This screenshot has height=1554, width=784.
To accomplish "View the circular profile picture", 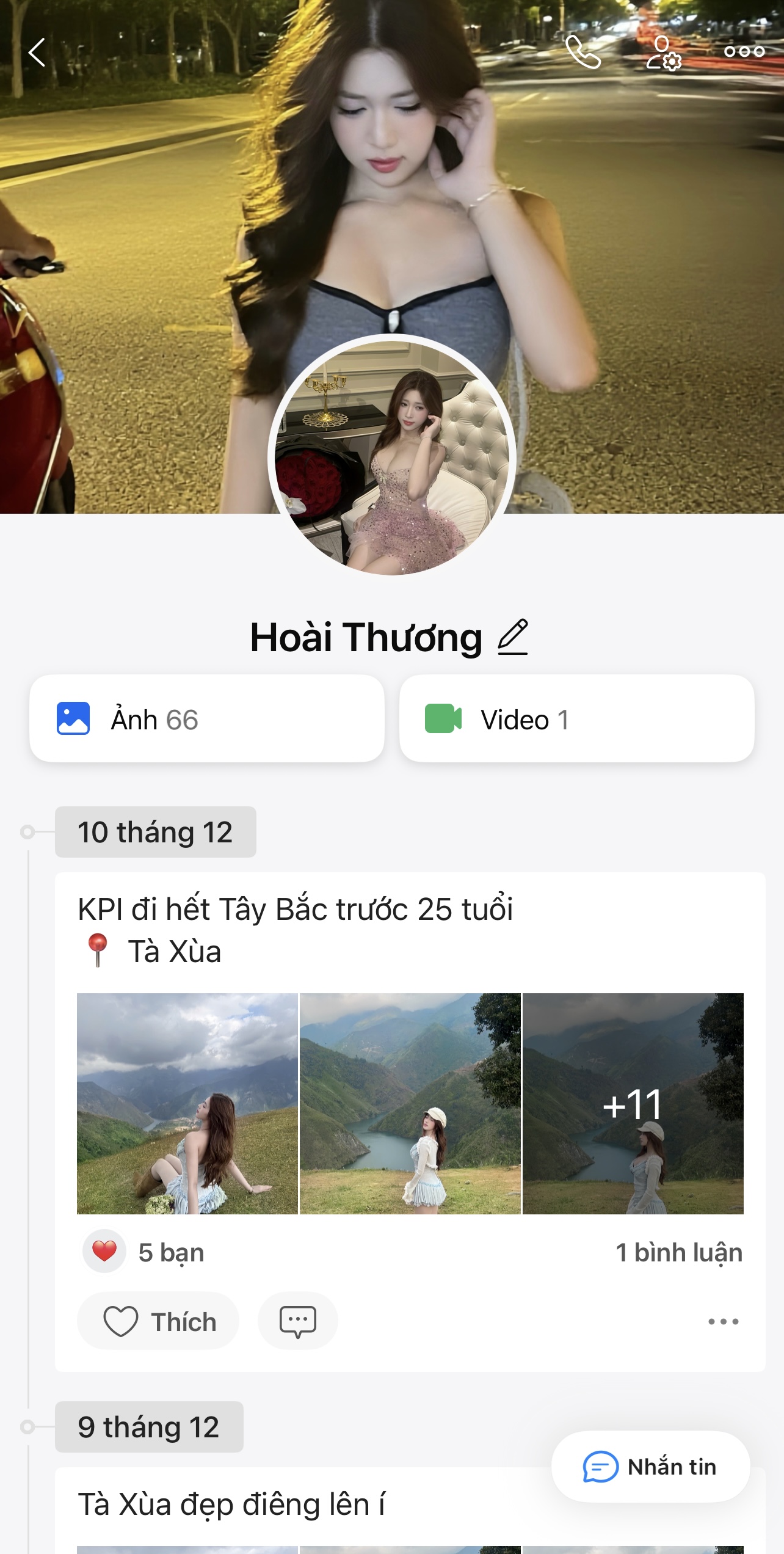I will click(x=392, y=456).
